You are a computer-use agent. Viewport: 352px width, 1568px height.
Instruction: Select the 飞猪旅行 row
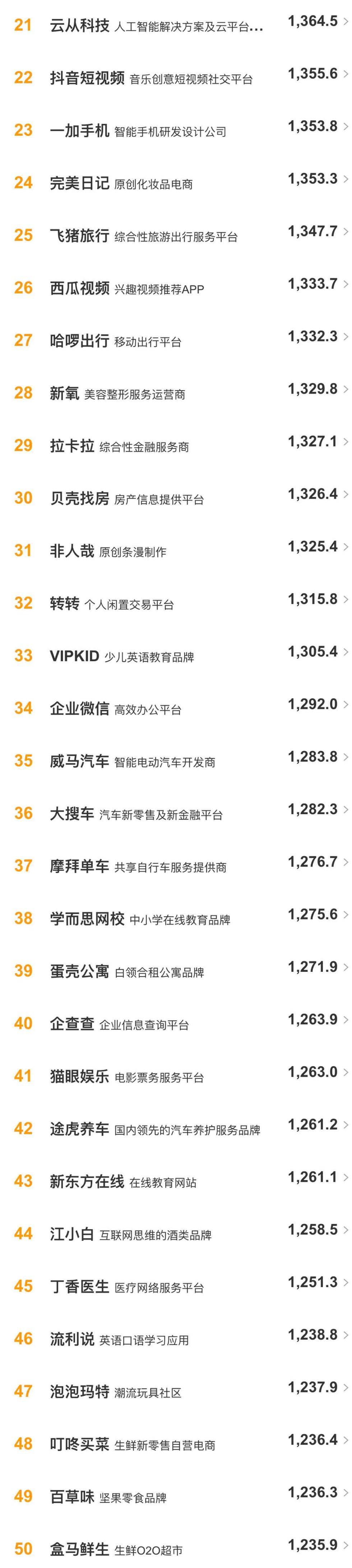pos(79,236)
